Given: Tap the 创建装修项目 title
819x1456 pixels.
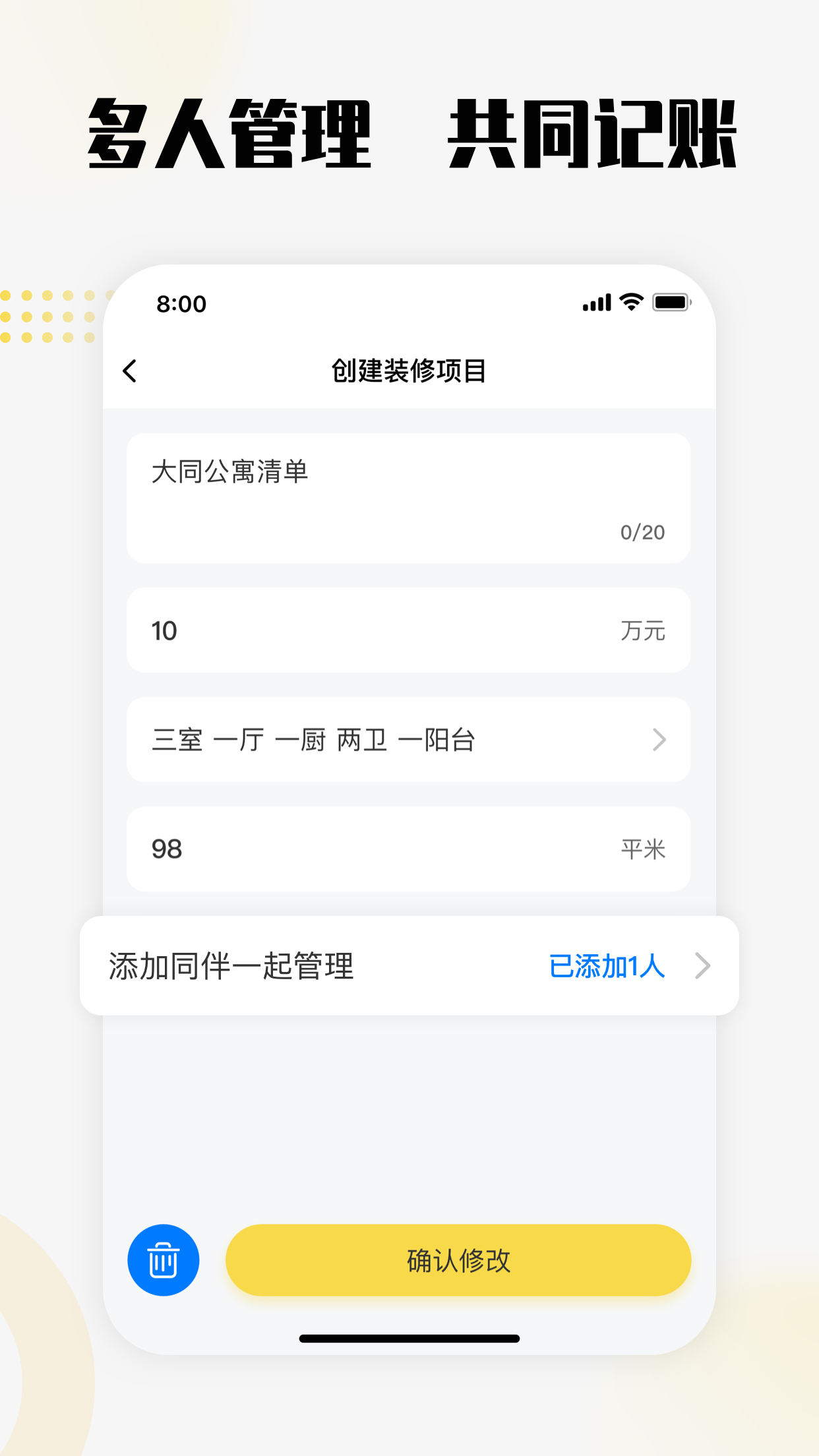Looking at the screenshot, I should (x=409, y=370).
